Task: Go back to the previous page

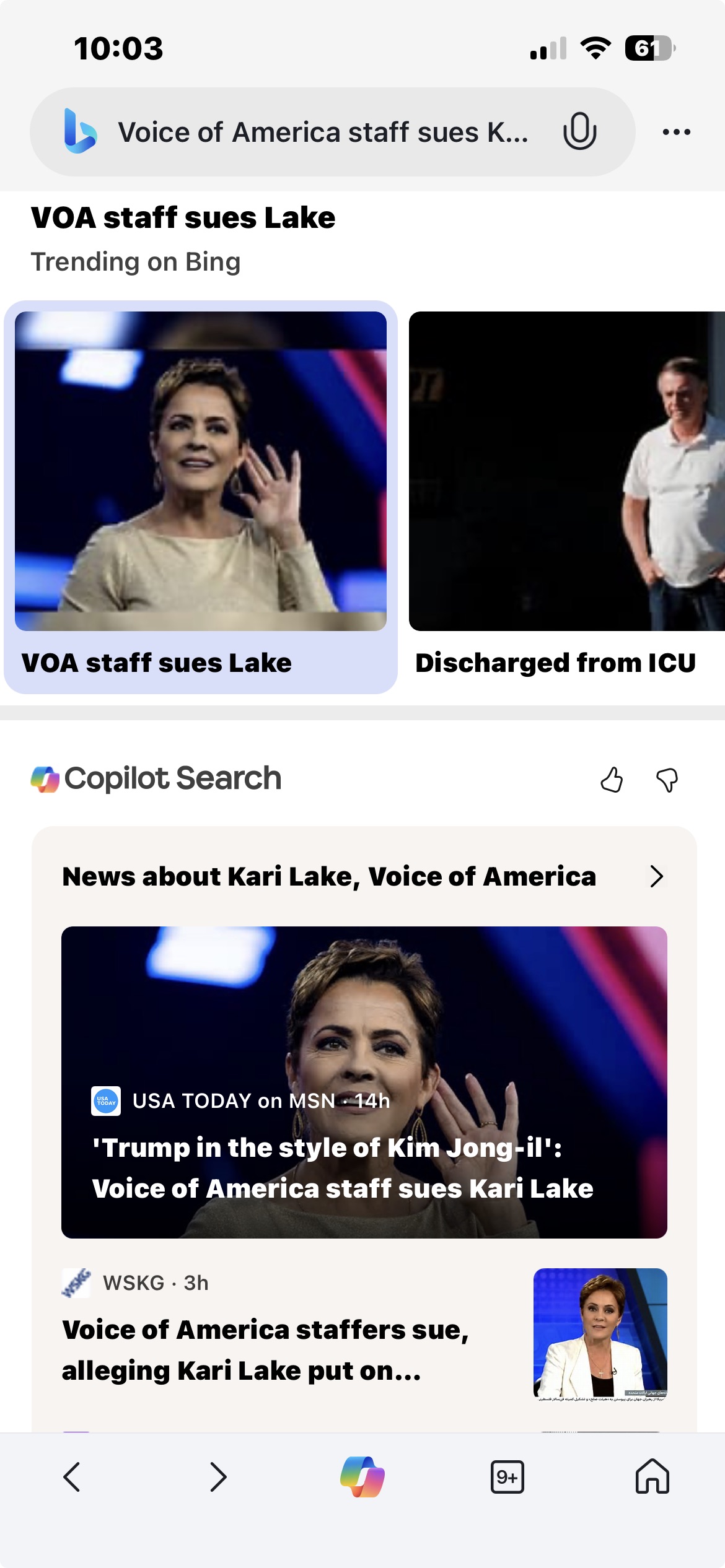Action: click(x=72, y=1477)
